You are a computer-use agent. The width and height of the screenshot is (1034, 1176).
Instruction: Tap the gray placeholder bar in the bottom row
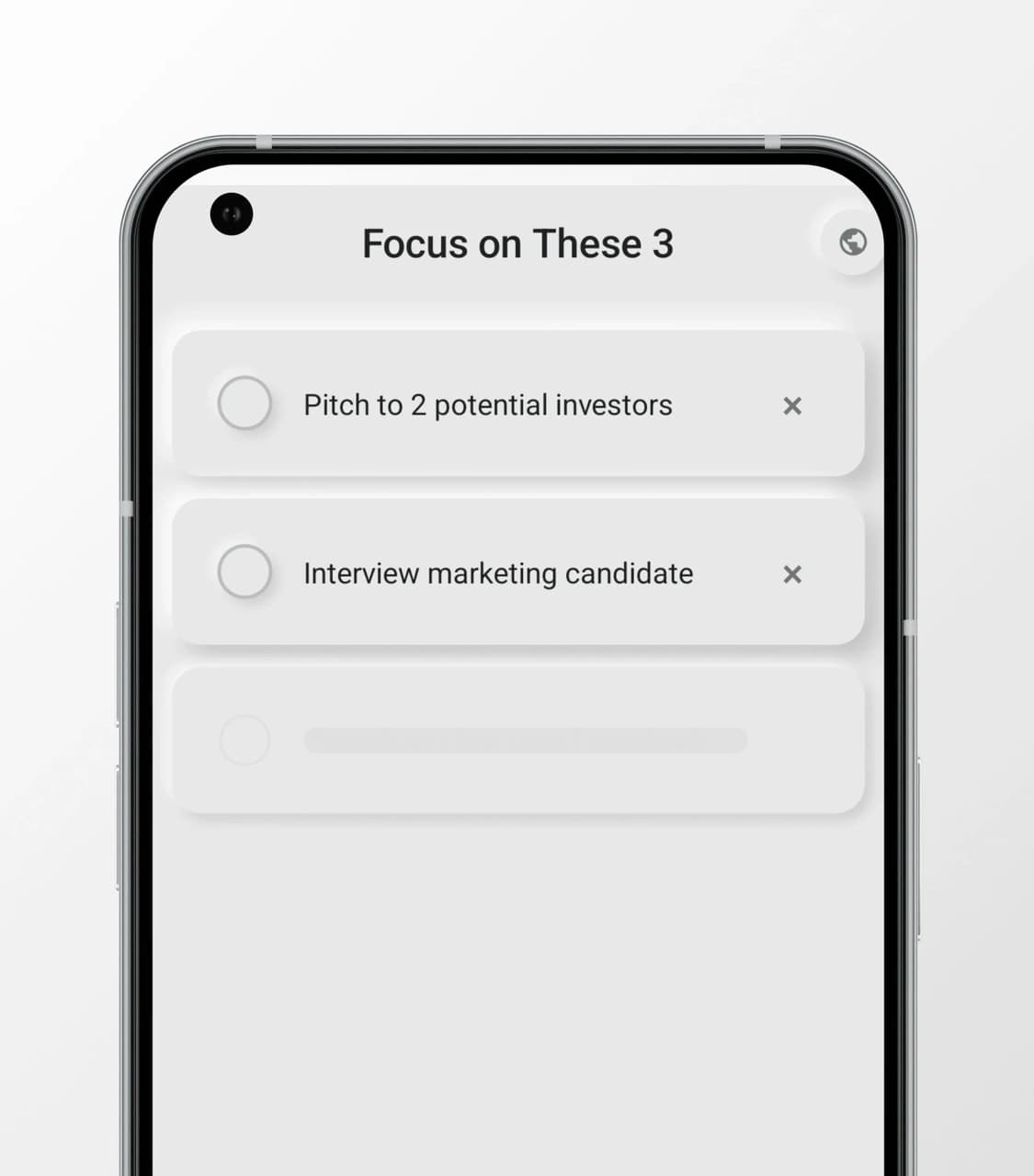click(x=528, y=740)
